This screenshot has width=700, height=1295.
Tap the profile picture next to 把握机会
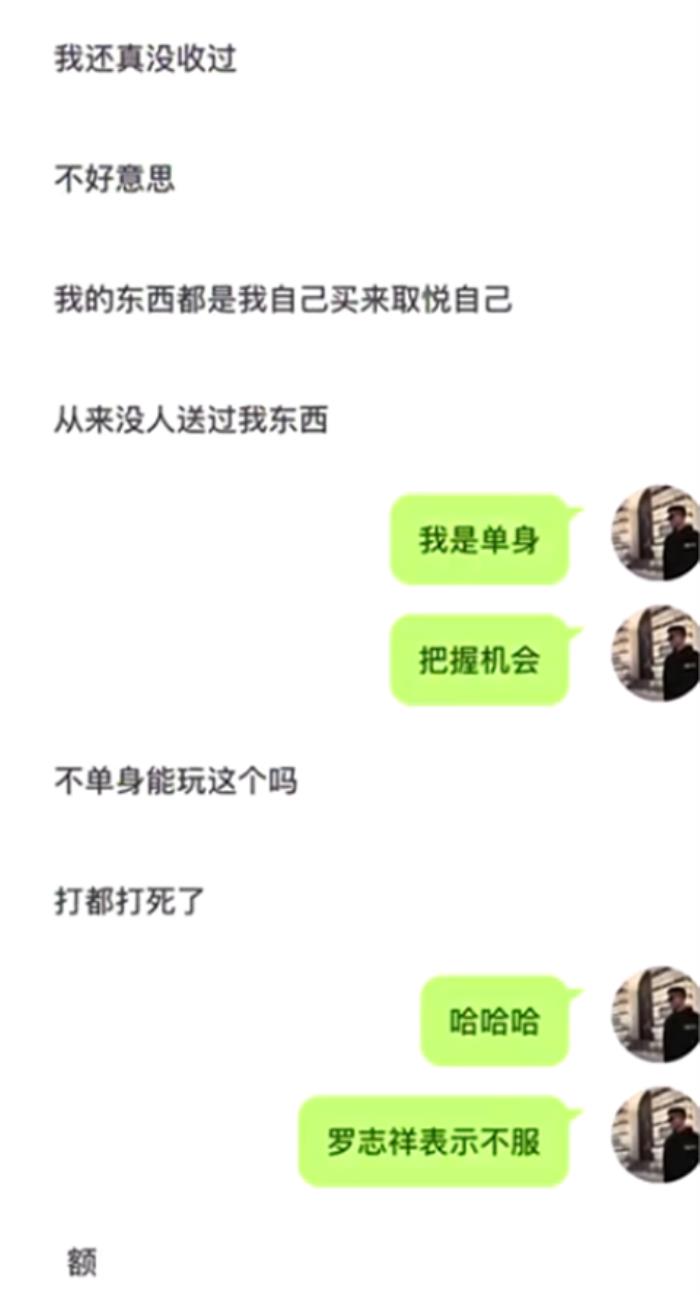pyautogui.click(x=656, y=654)
